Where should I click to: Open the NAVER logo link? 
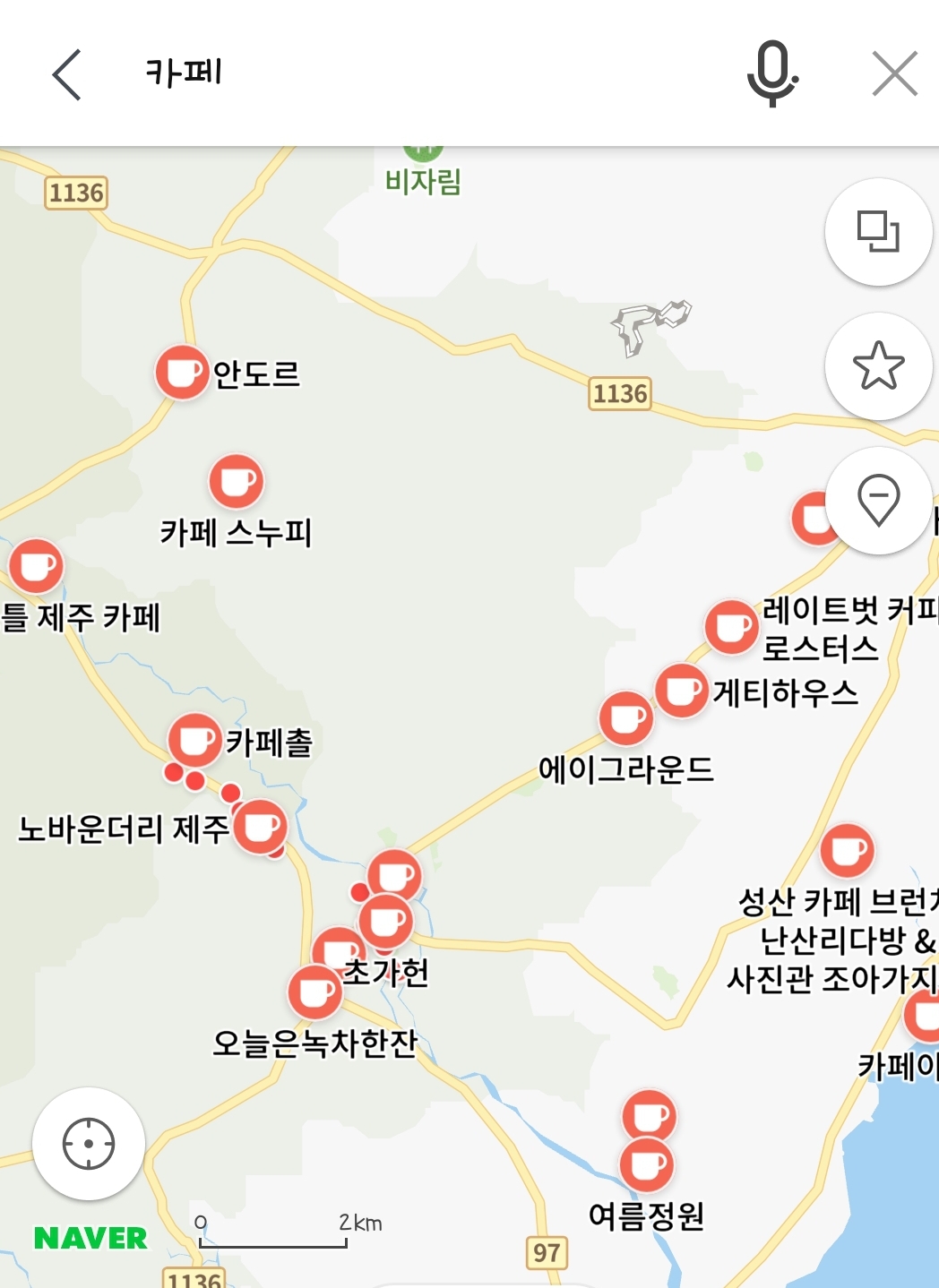[x=88, y=1237]
